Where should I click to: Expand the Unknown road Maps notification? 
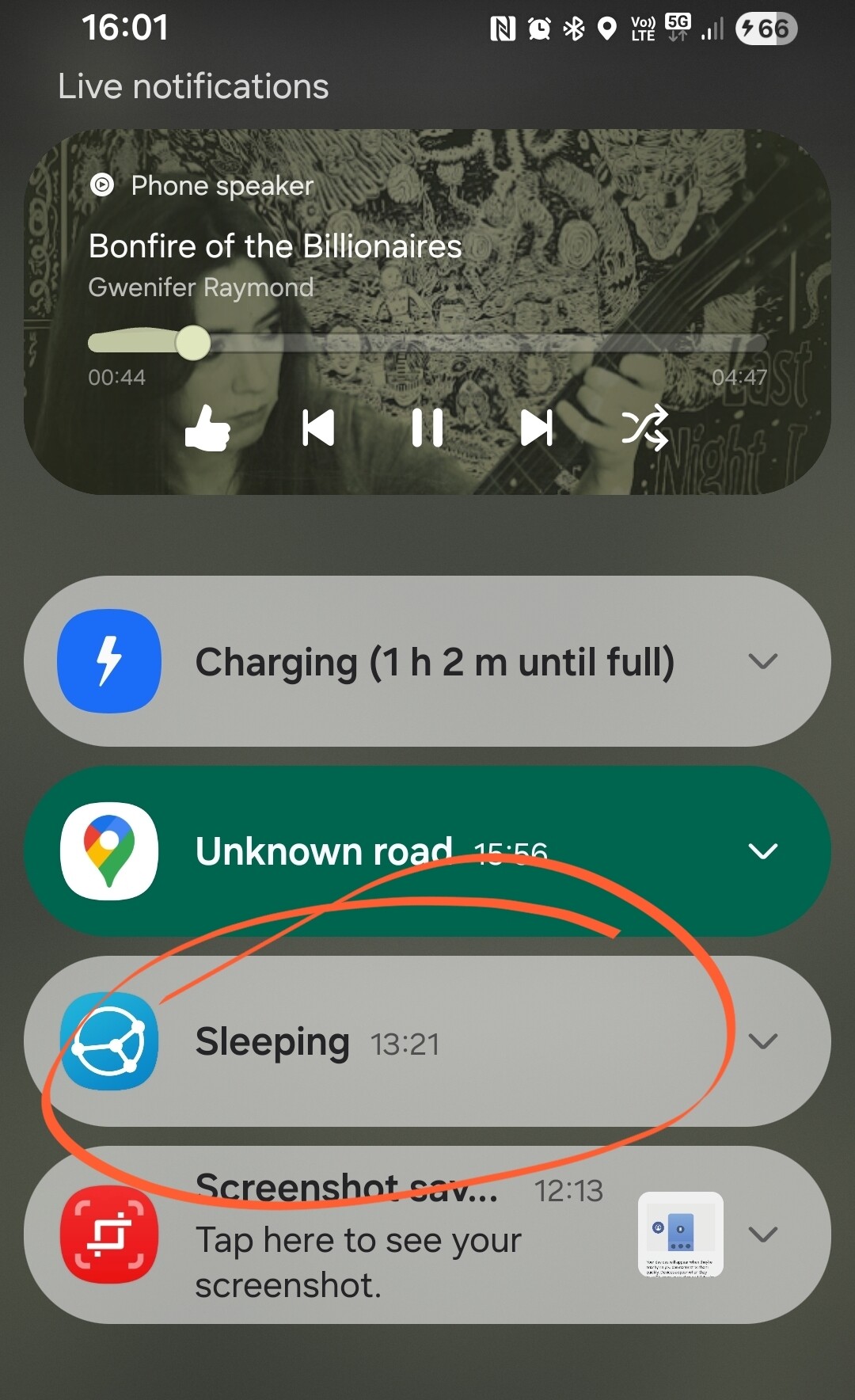pos(762,851)
